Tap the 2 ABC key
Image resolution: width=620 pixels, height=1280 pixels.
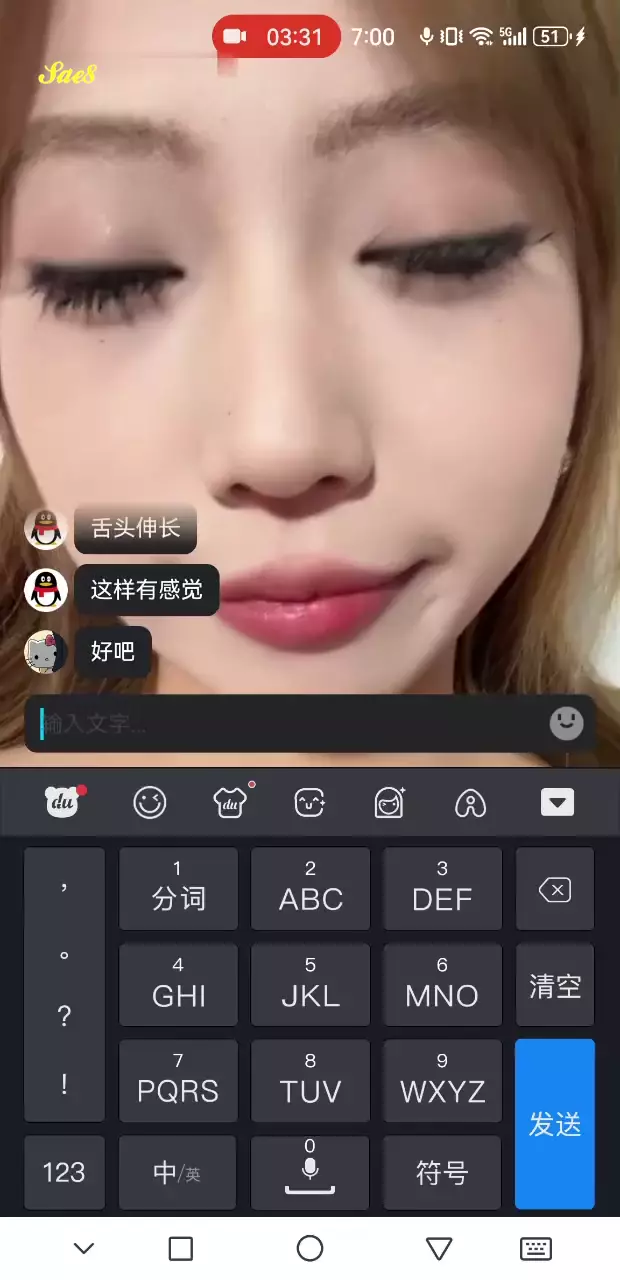click(310, 888)
